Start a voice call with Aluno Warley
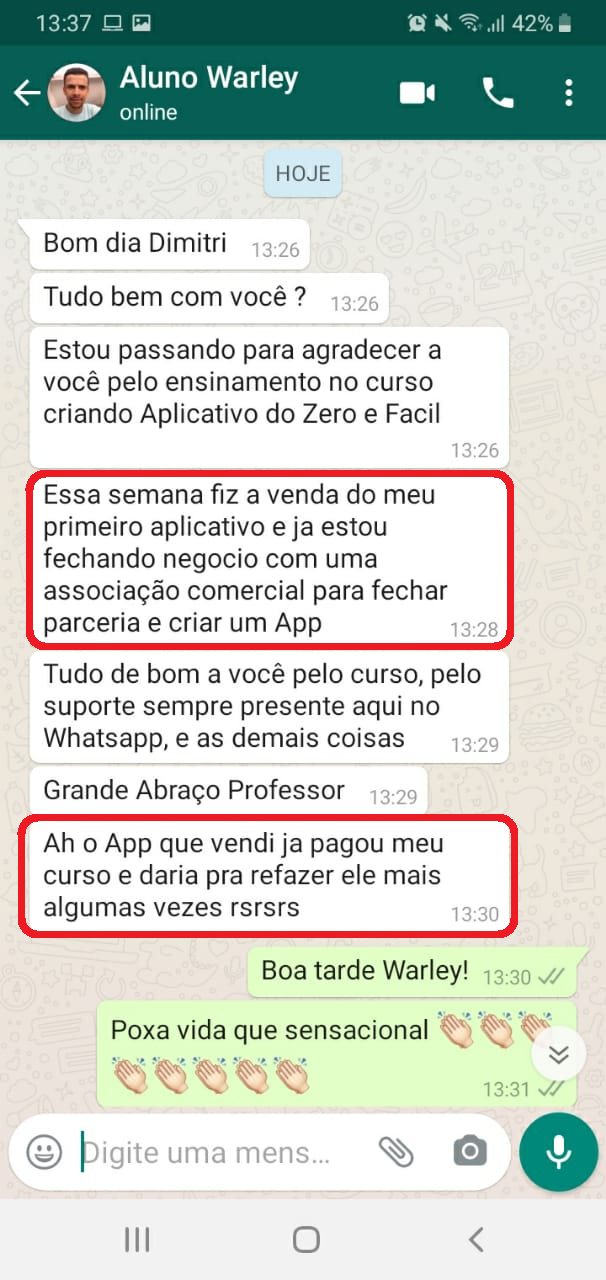The height and width of the screenshot is (1280, 606). [x=497, y=93]
